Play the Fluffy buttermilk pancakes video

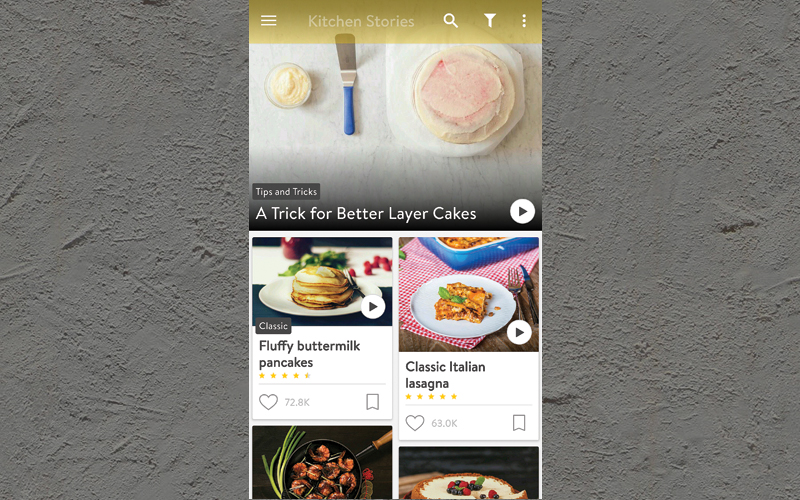[x=373, y=307]
